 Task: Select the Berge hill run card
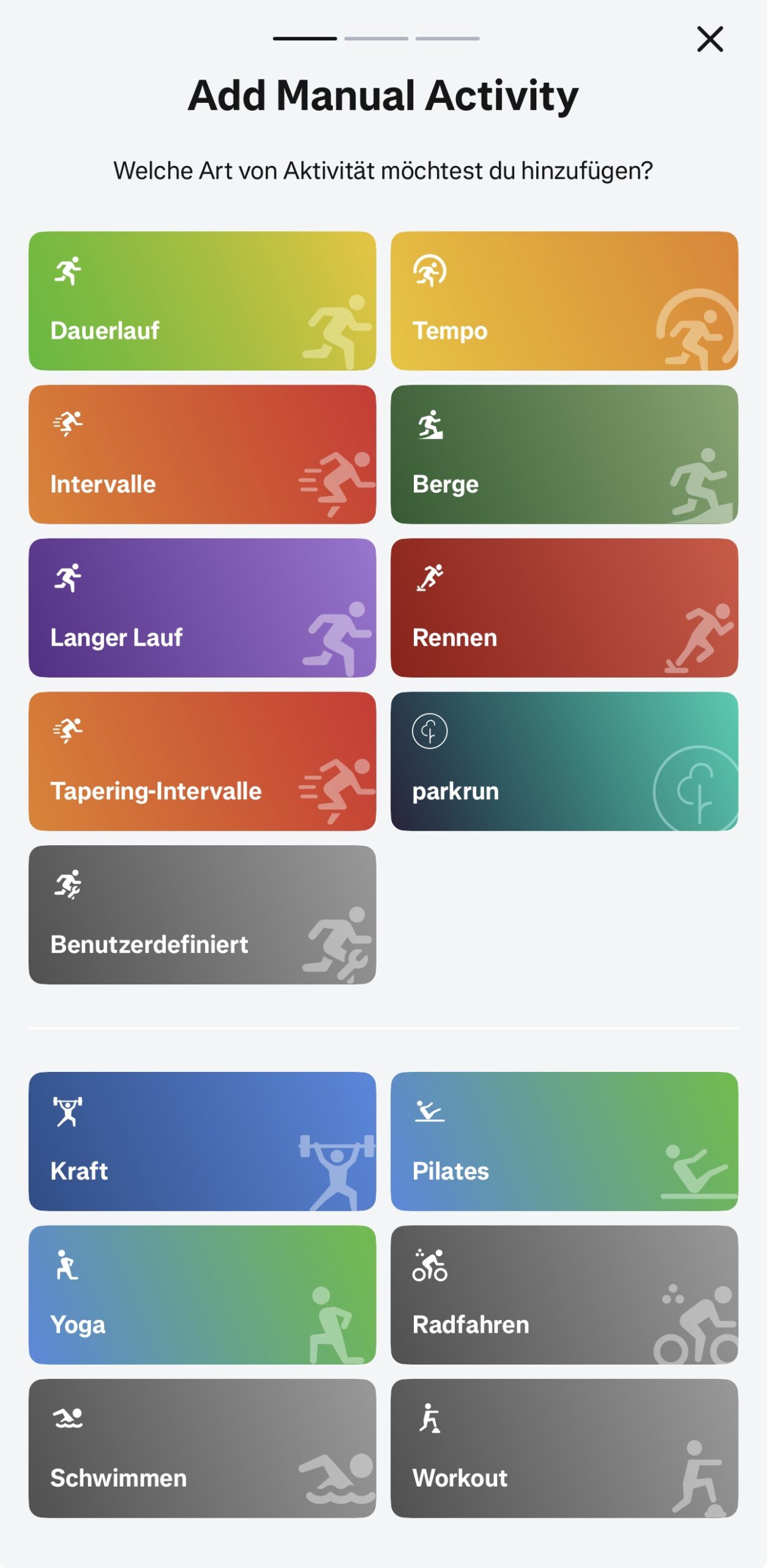pos(564,454)
